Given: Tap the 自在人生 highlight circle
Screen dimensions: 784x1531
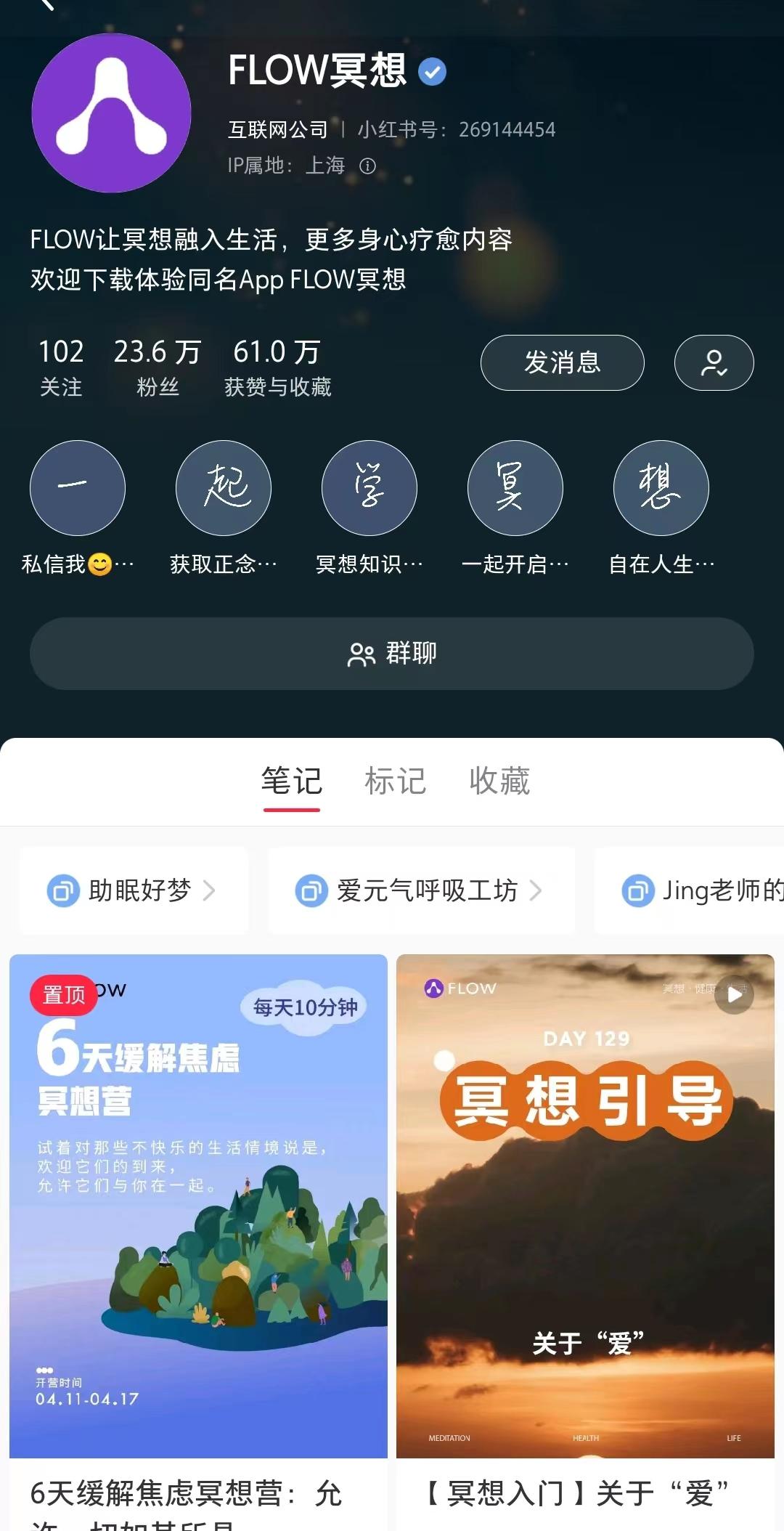Looking at the screenshot, I should coord(661,488).
